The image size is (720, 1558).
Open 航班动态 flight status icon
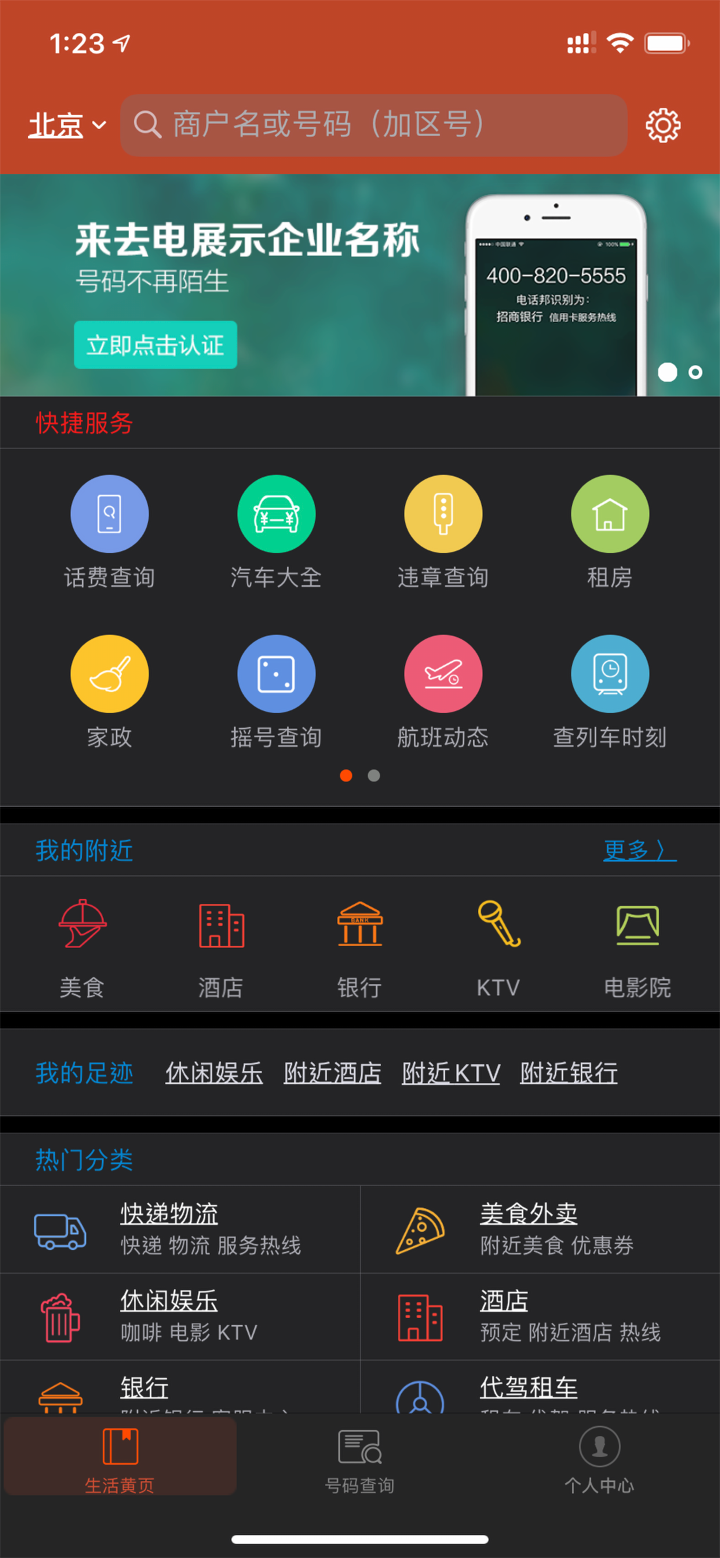pyautogui.click(x=443, y=673)
